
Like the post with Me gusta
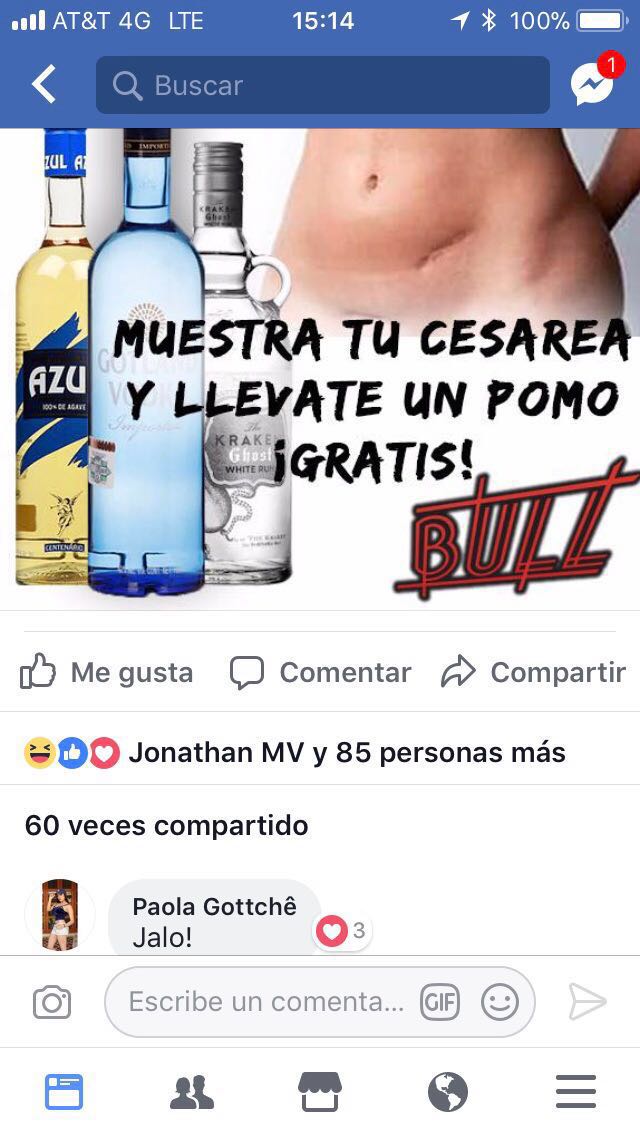pos(107,673)
